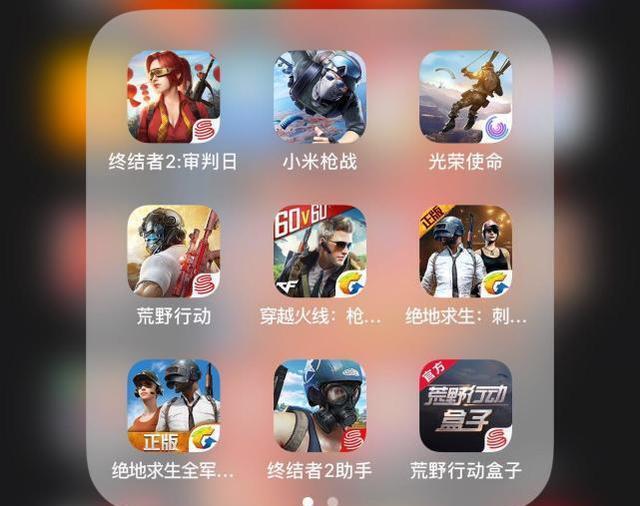Launch 绝地求生：刺激战场 app
Image resolution: width=640 pixels, height=506 pixels.
[465, 252]
